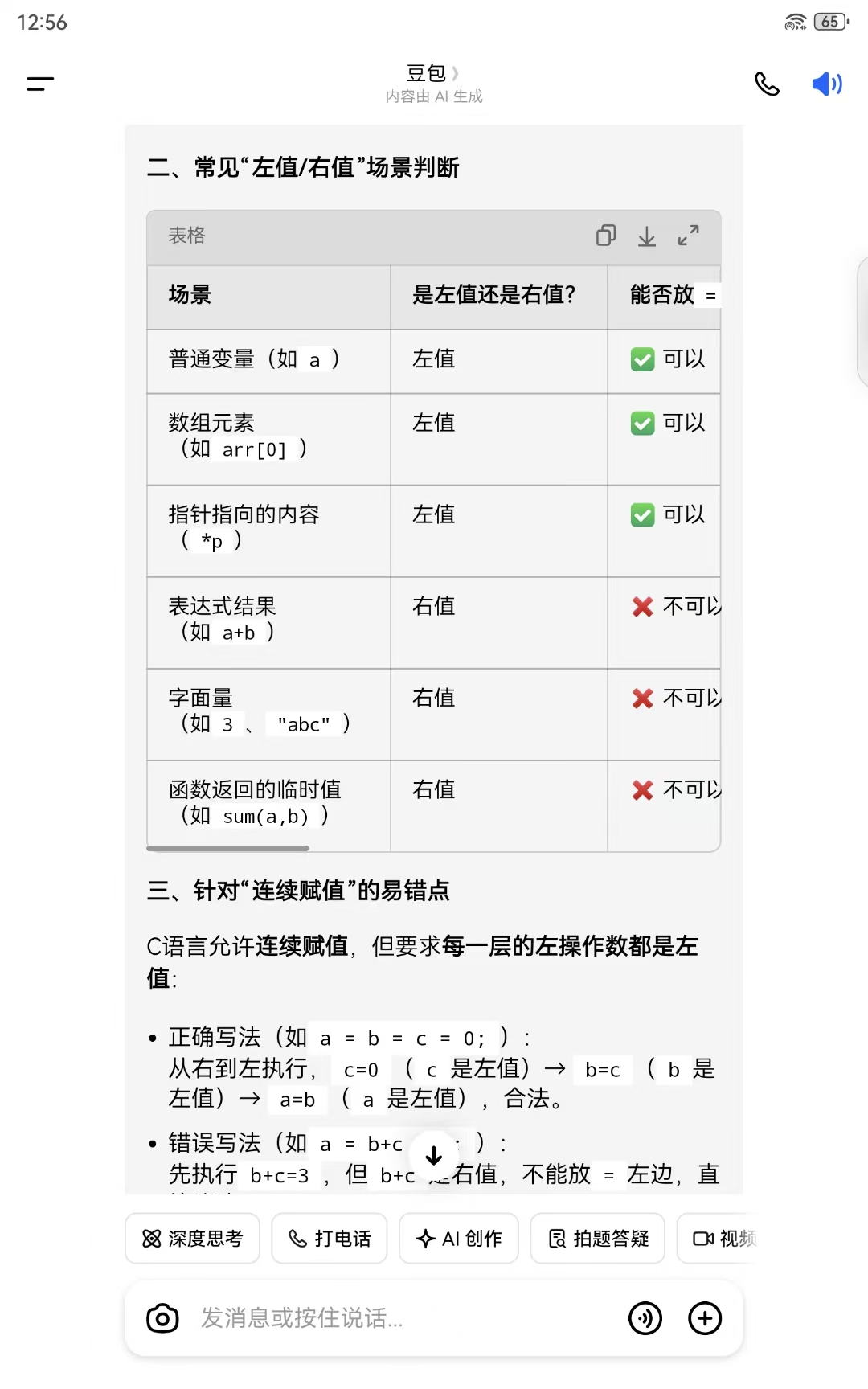
Task: Copy the 左值/右值 table
Action: pyautogui.click(x=606, y=236)
